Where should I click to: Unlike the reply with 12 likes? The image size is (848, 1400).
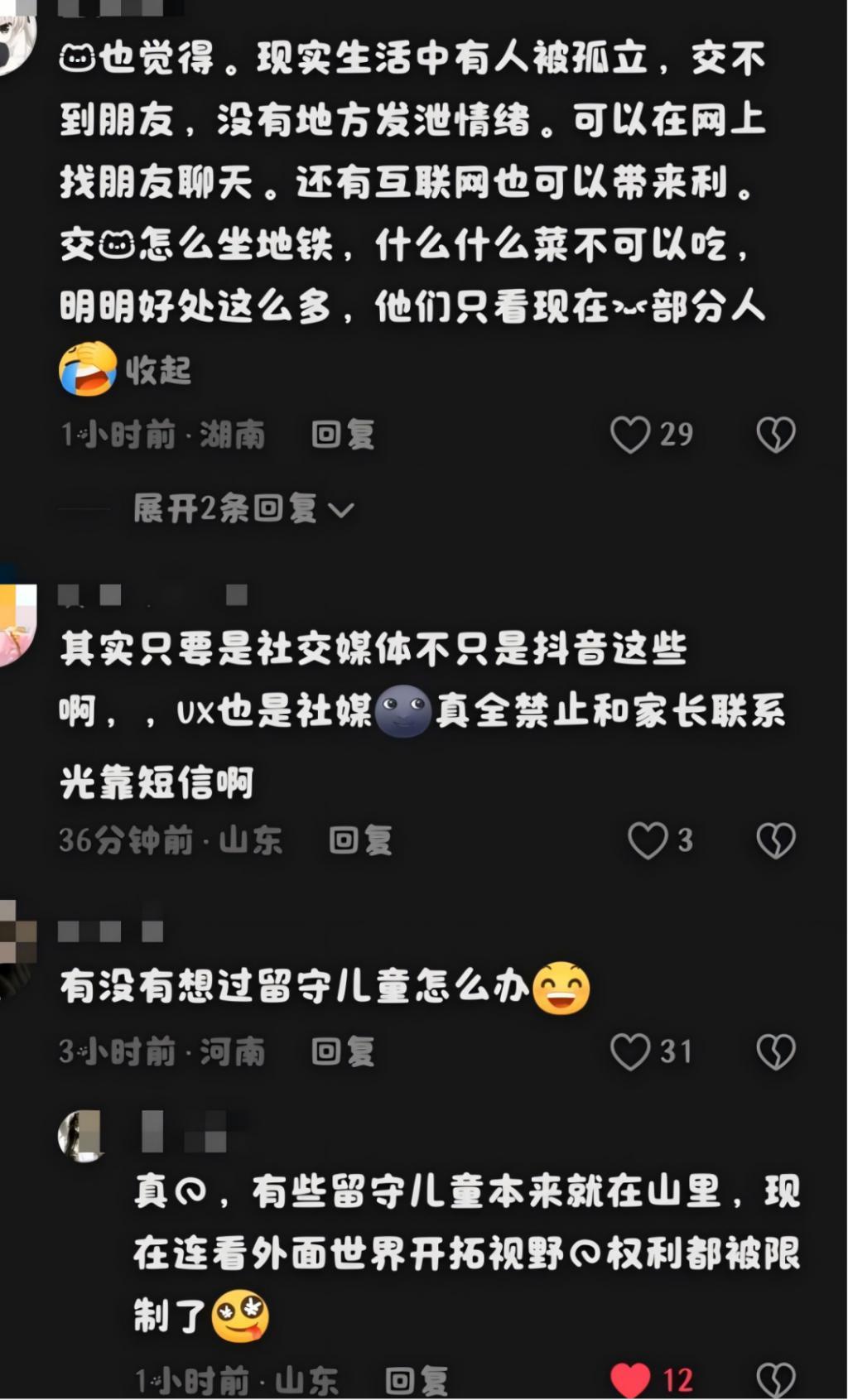click(x=630, y=1380)
